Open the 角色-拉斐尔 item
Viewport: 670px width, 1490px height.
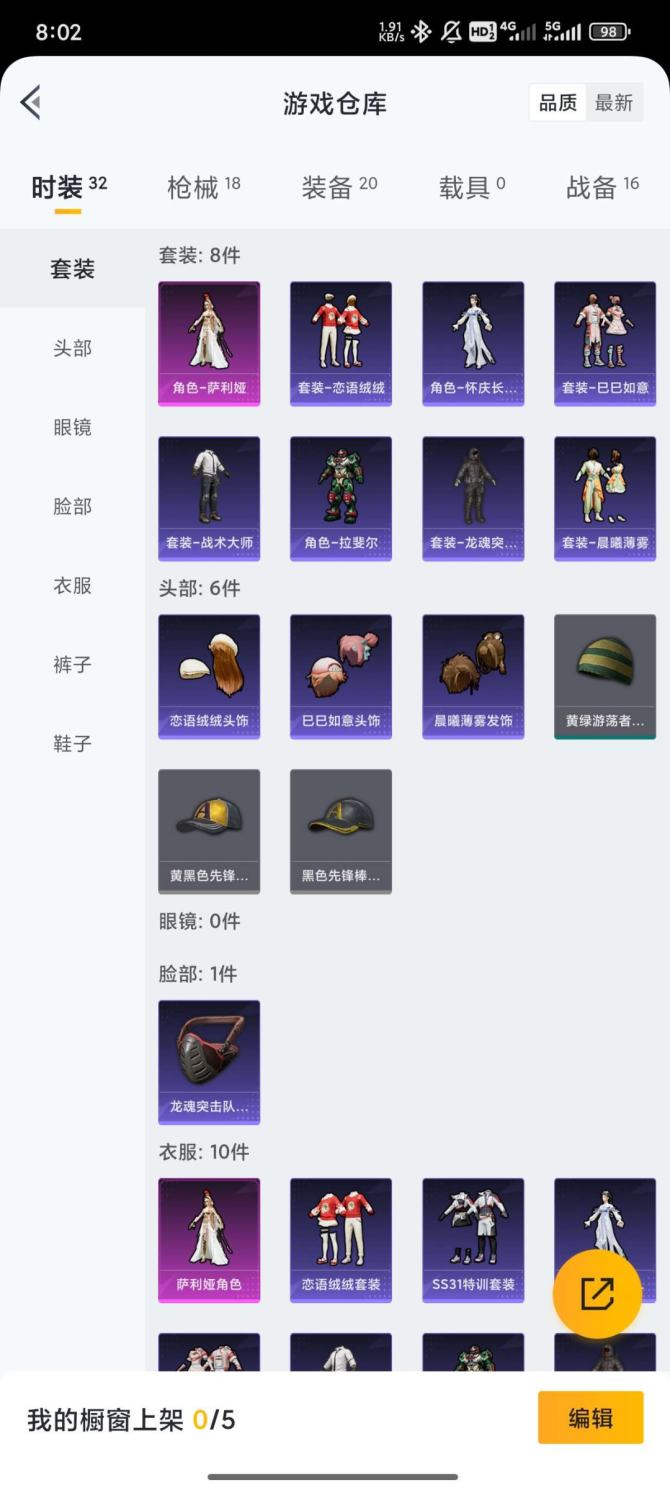341,498
